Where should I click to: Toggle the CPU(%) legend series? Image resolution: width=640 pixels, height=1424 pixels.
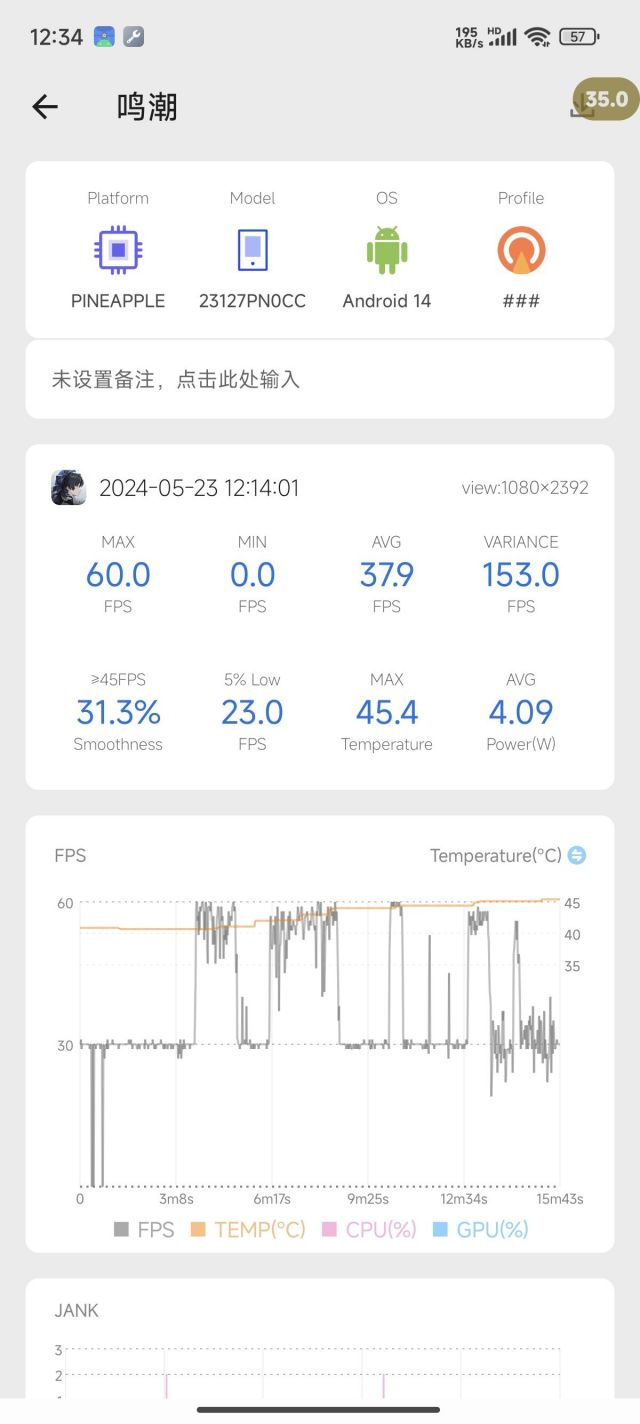click(369, 1230)
